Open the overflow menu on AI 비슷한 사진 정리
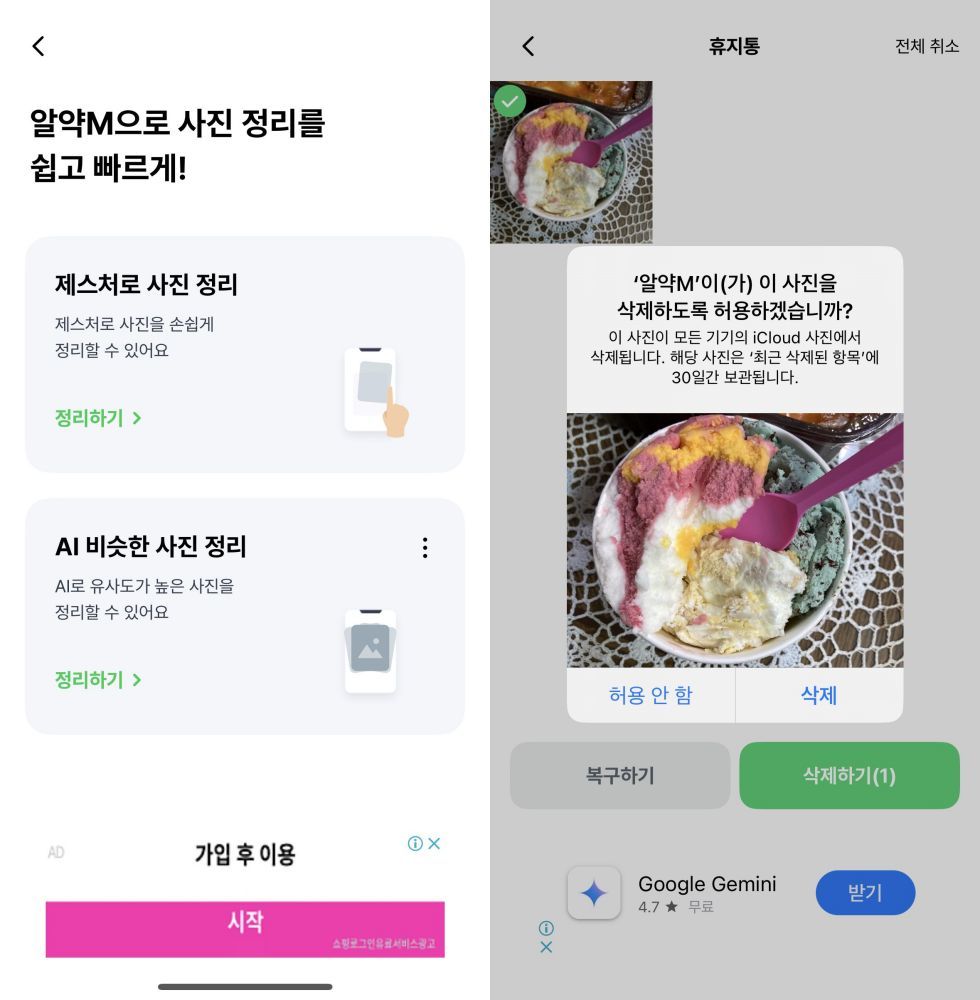980x1000 pixels. click(425, 548)
